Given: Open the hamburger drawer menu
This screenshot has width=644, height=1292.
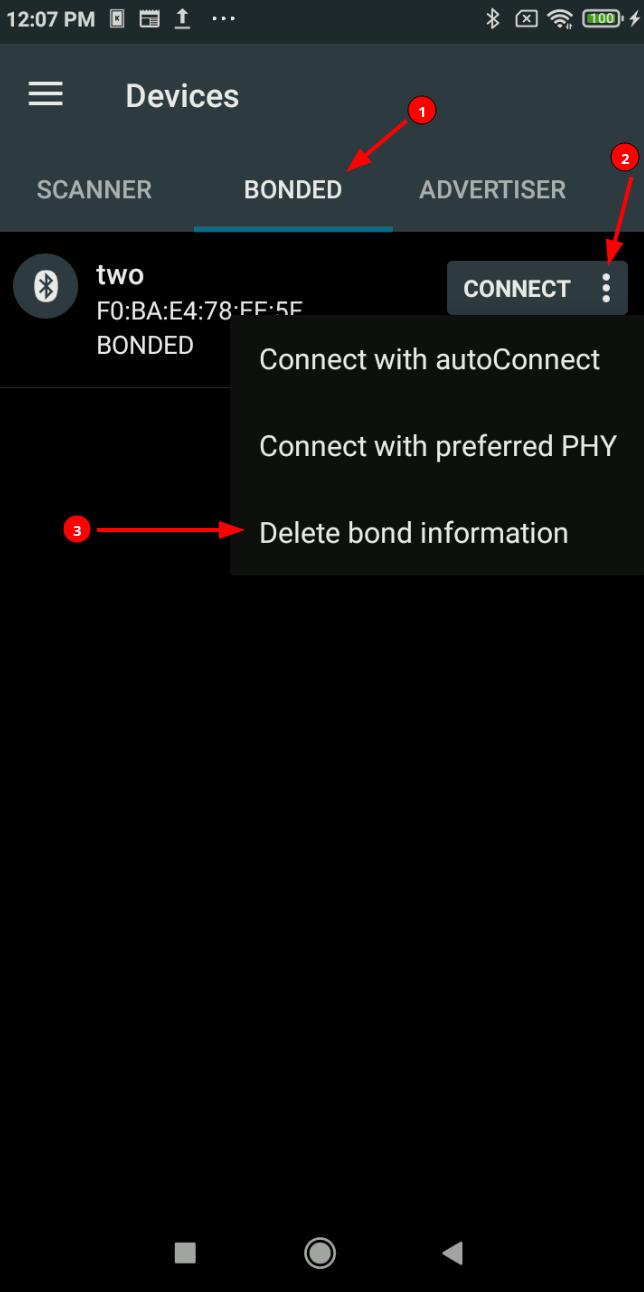Looking at the screenshot, I should 45,95.
